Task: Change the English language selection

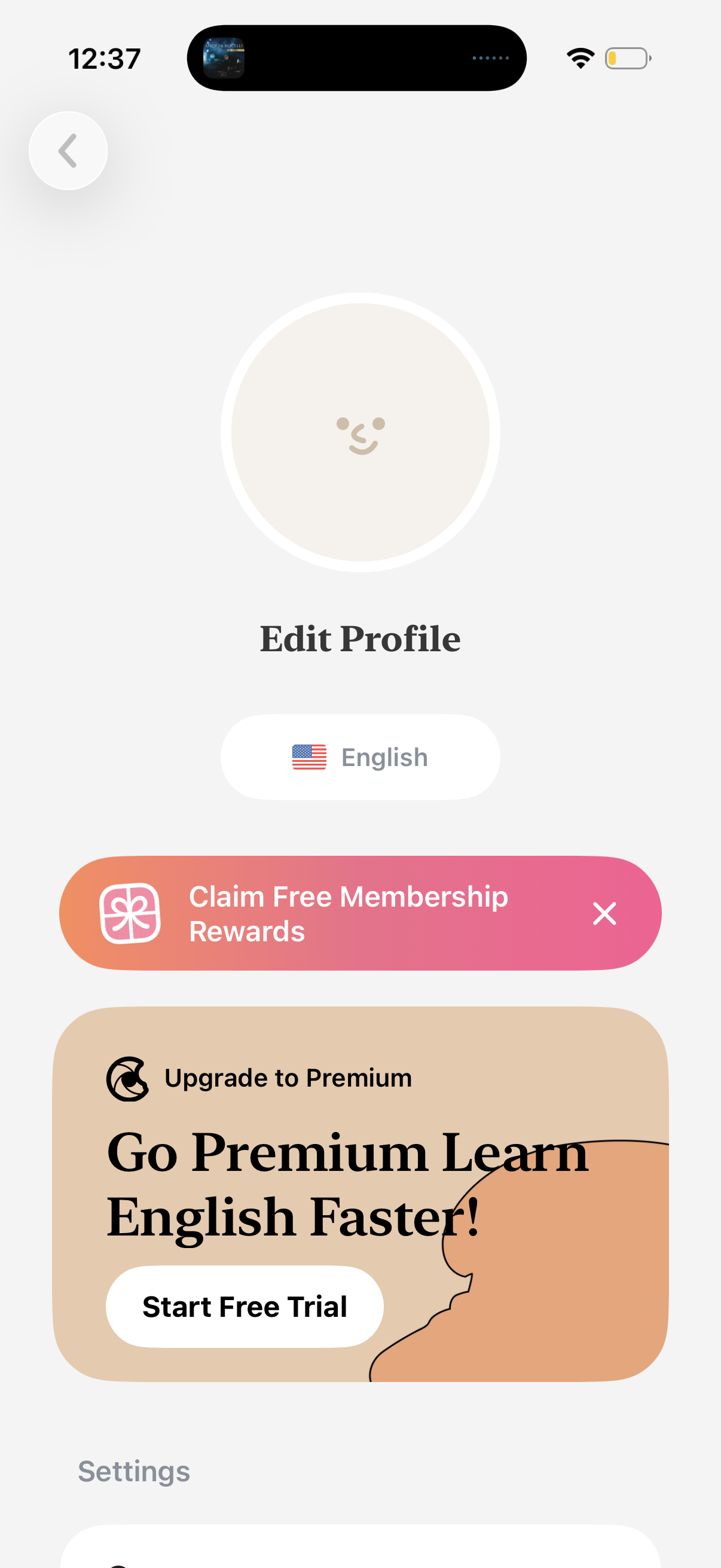Action: 360,756
